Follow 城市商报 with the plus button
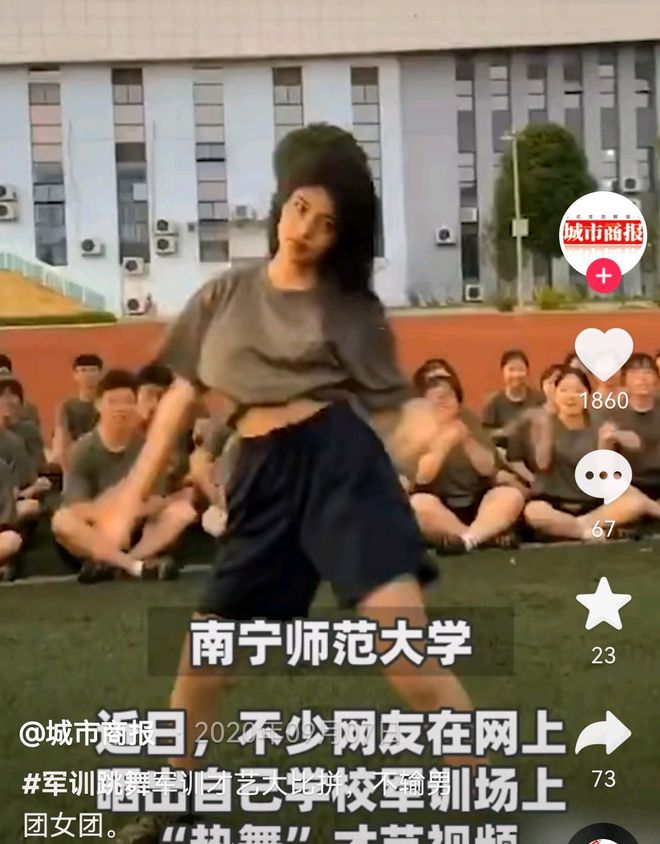The width and height of the screenshot is (660, 844). click(x=603, y=276)
